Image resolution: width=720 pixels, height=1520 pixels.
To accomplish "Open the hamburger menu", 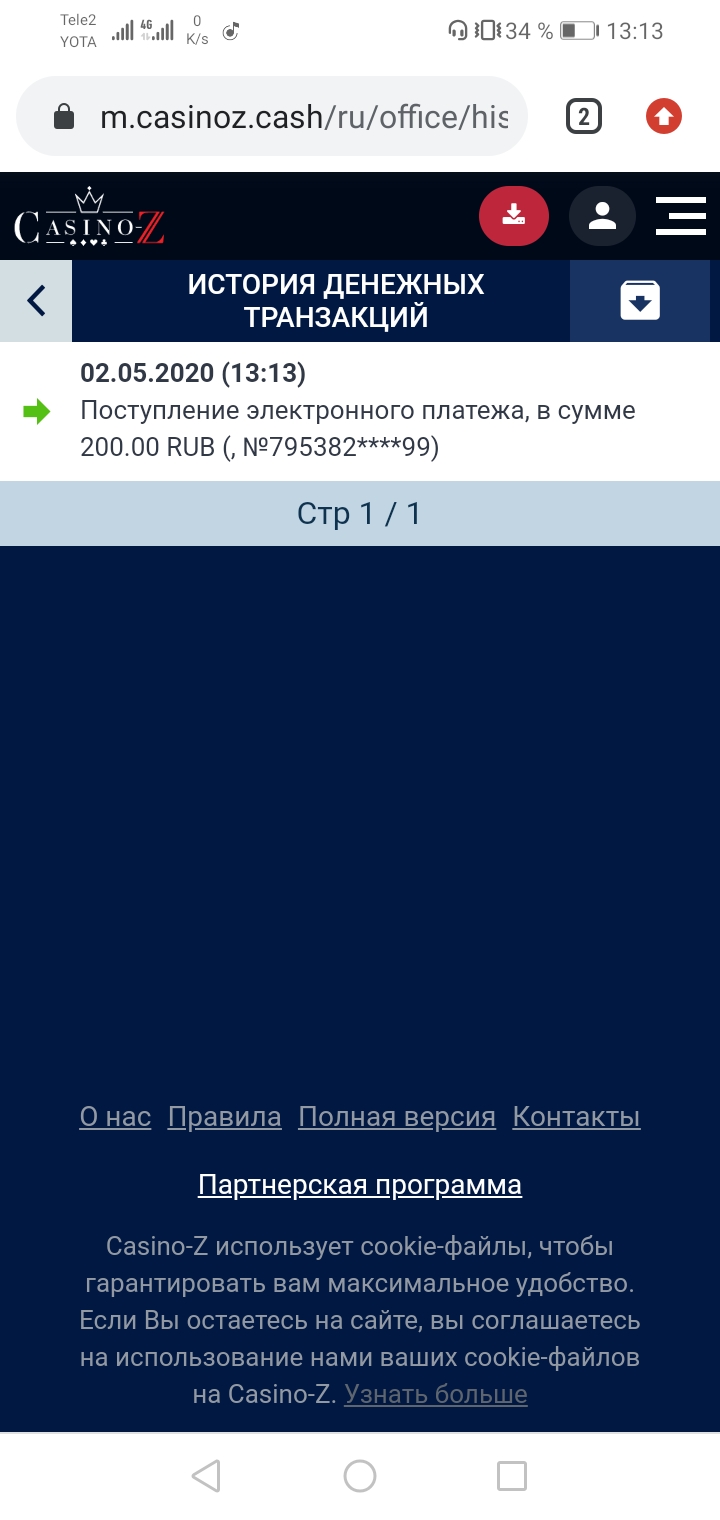I will click(x=680, y=216).
